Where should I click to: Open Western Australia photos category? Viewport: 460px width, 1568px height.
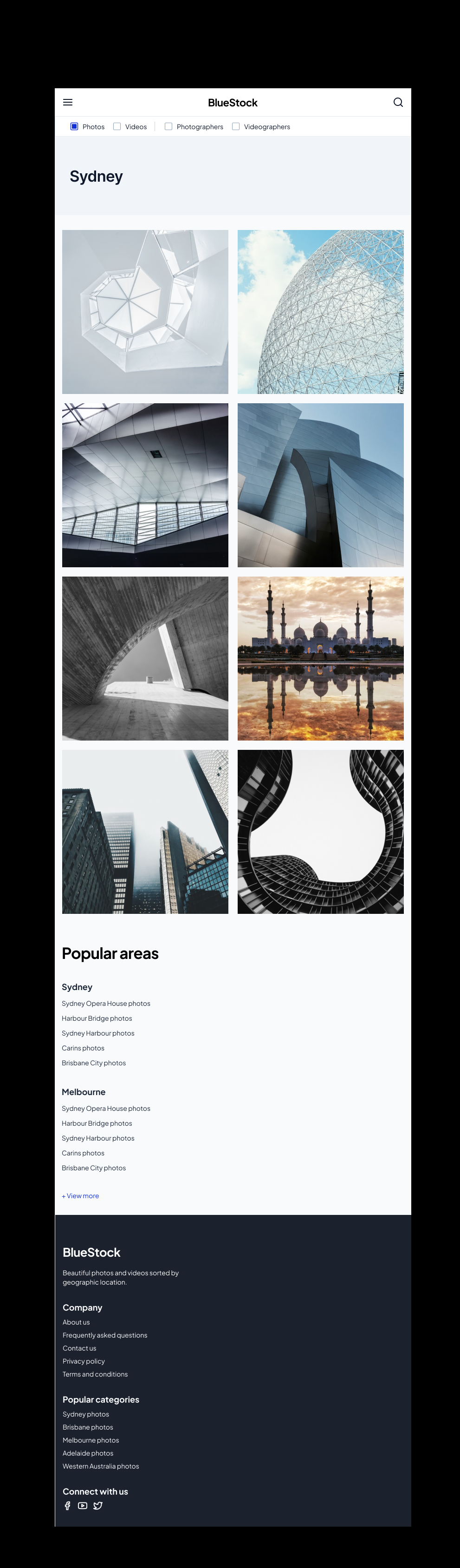pos(100,1466)
